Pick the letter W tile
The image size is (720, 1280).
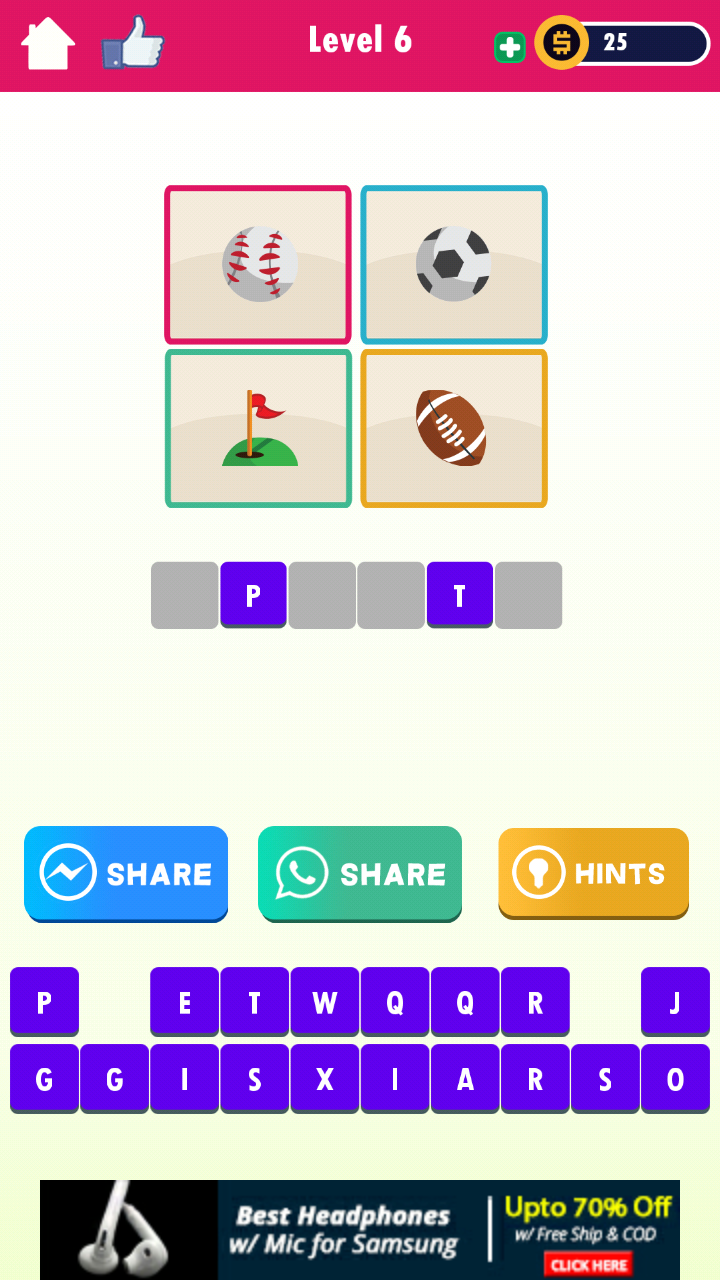[324, 1001]
